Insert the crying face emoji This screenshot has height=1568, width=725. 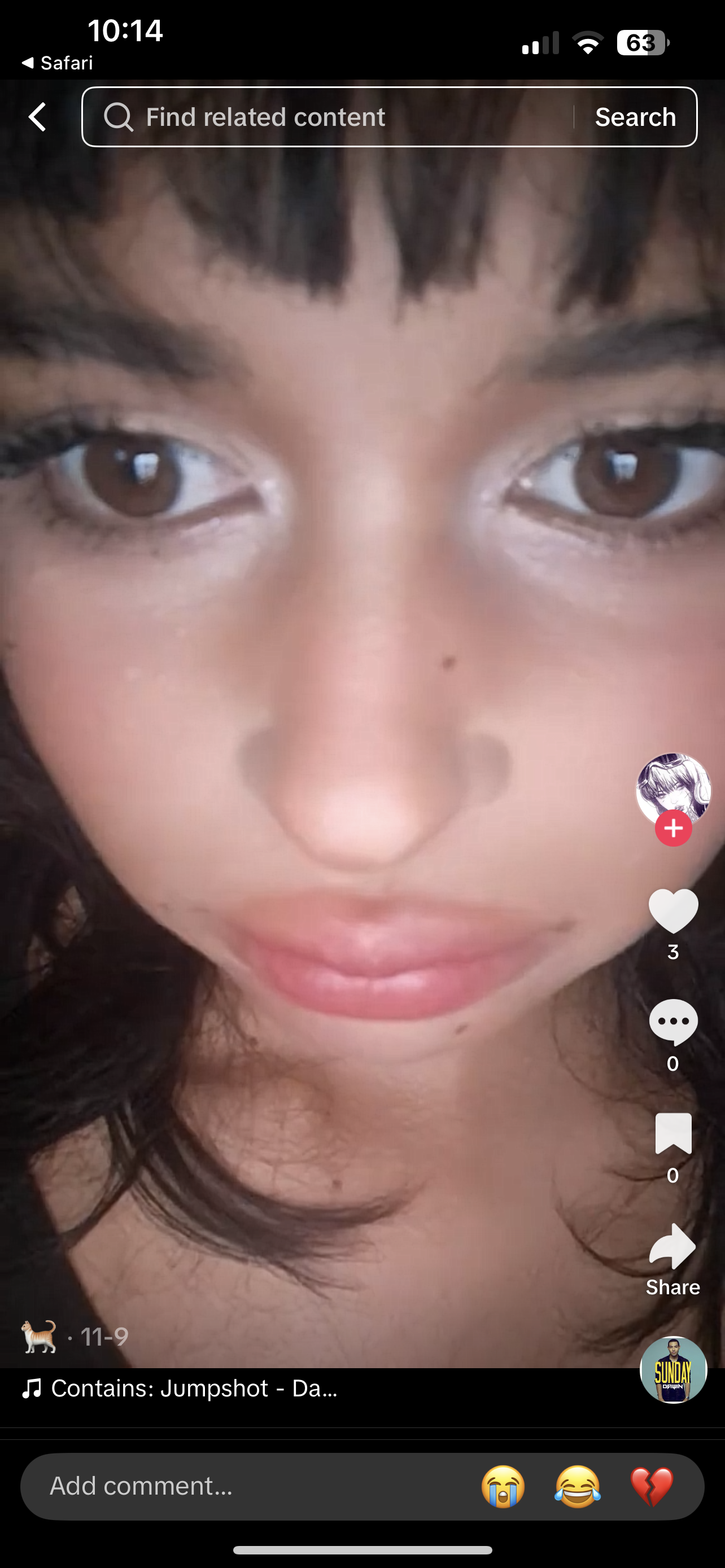(503, 1486)
